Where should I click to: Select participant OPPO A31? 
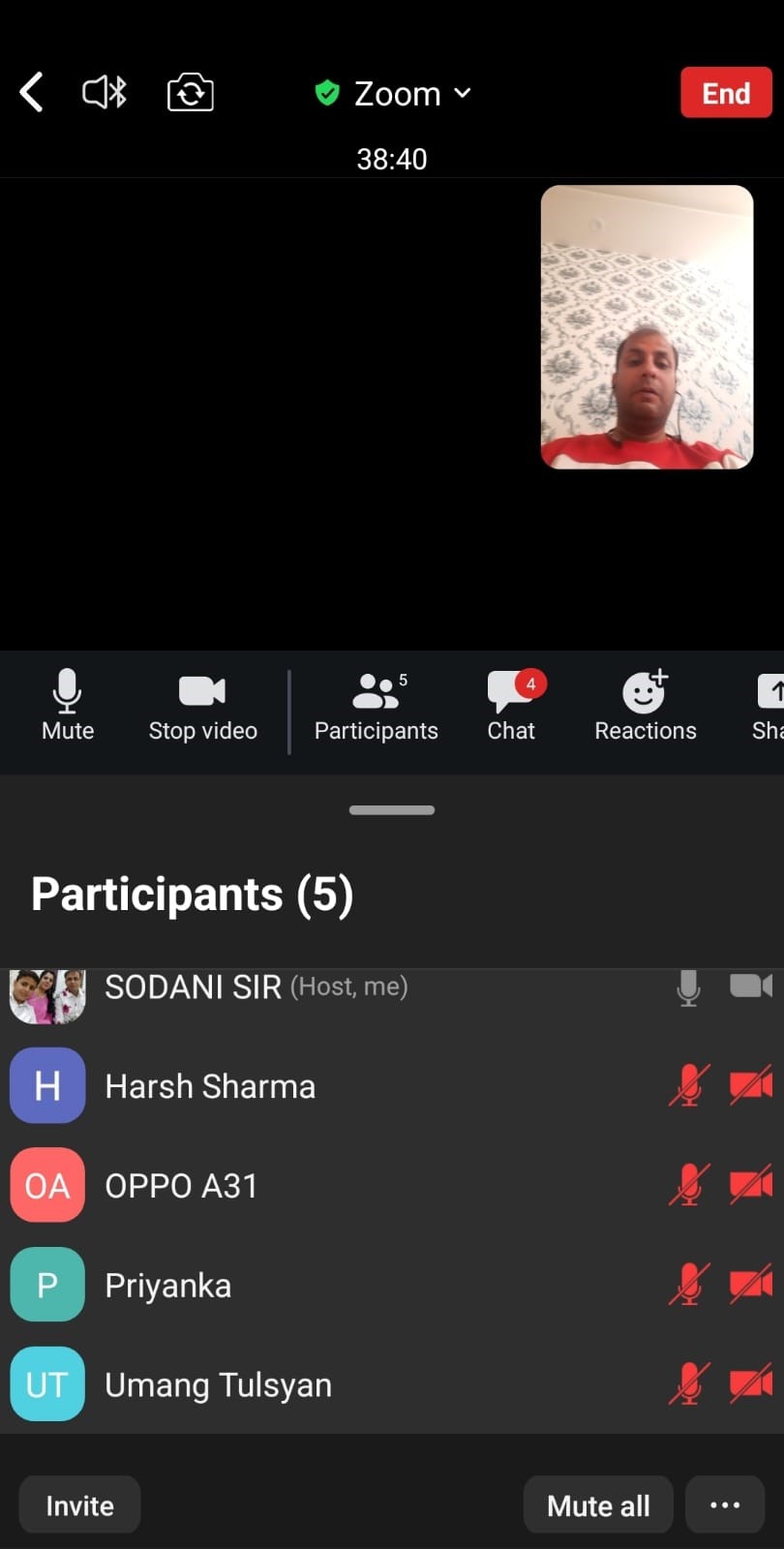tap(392, 1186)
